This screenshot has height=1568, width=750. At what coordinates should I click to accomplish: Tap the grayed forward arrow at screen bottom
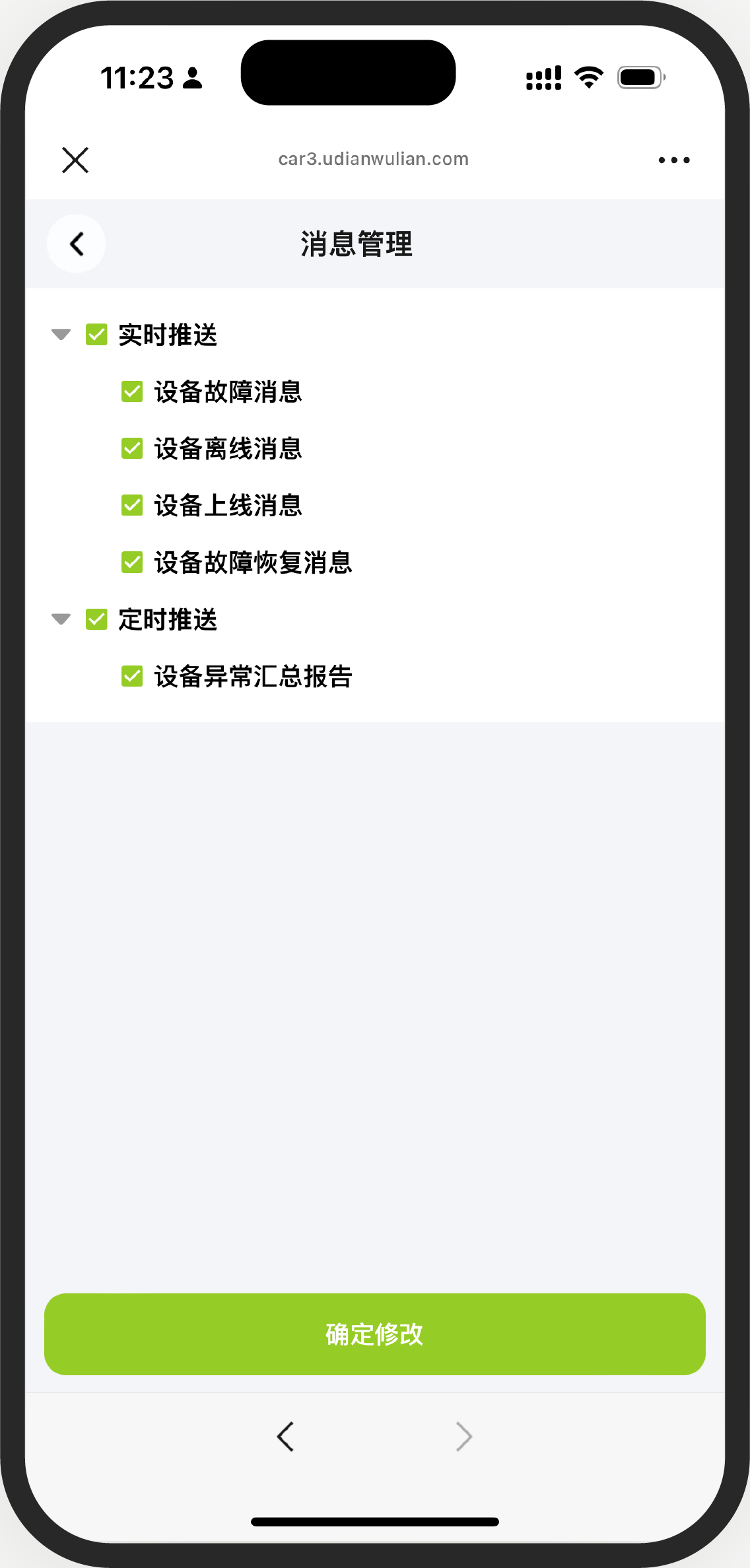pos(463,1436)
